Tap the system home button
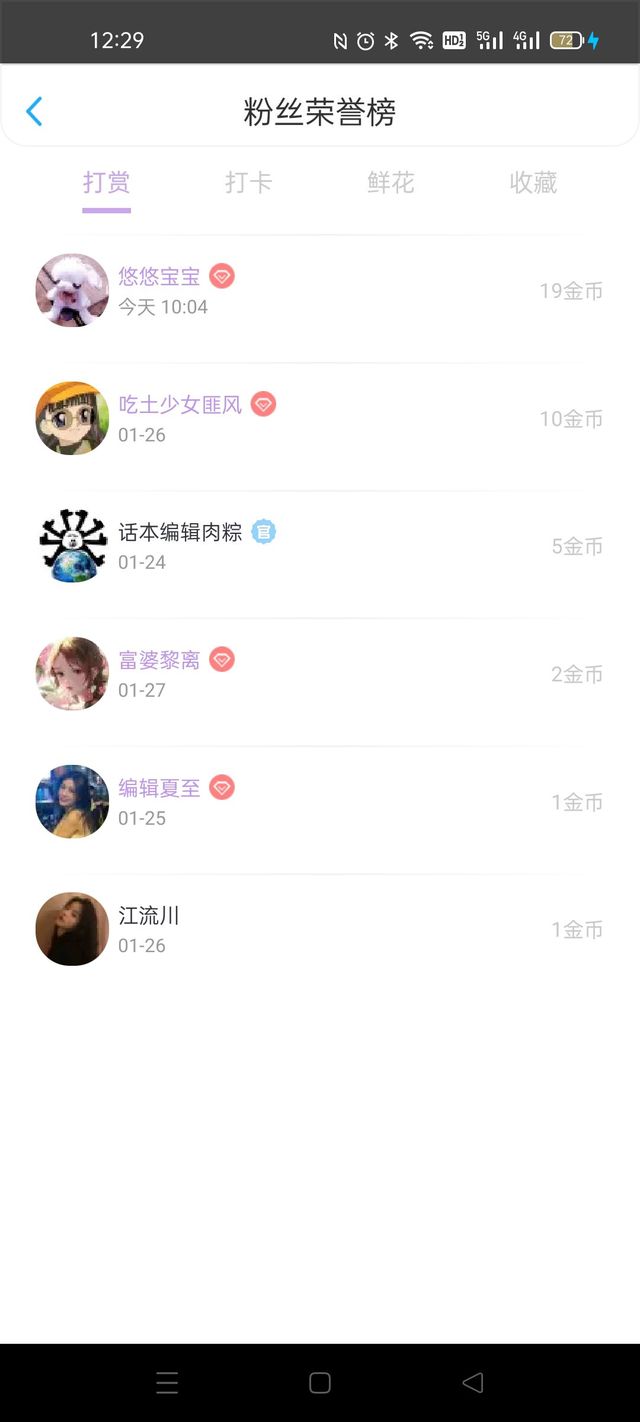 click(320, 1383)
